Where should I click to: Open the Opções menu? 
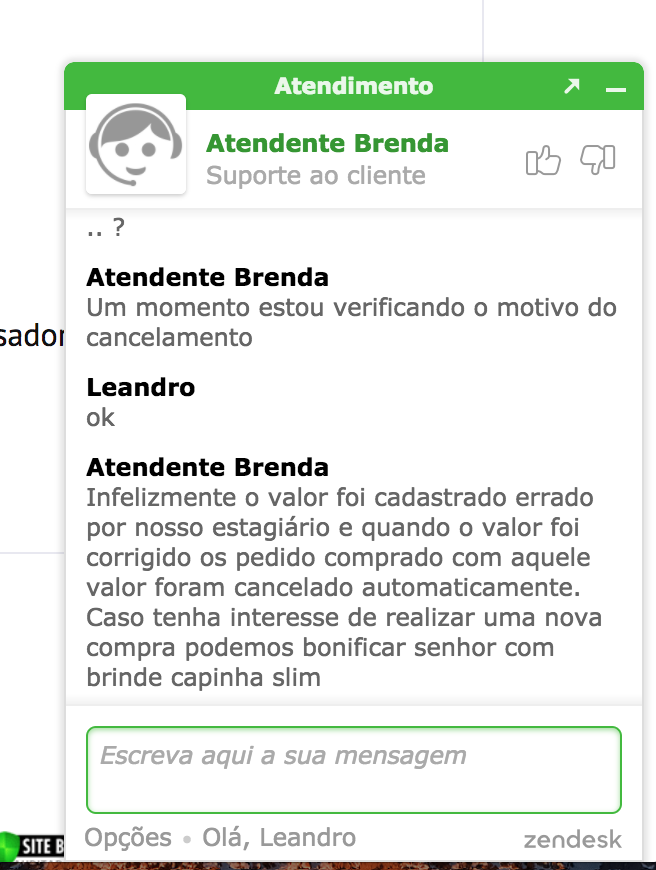click(x=128, y=838)
